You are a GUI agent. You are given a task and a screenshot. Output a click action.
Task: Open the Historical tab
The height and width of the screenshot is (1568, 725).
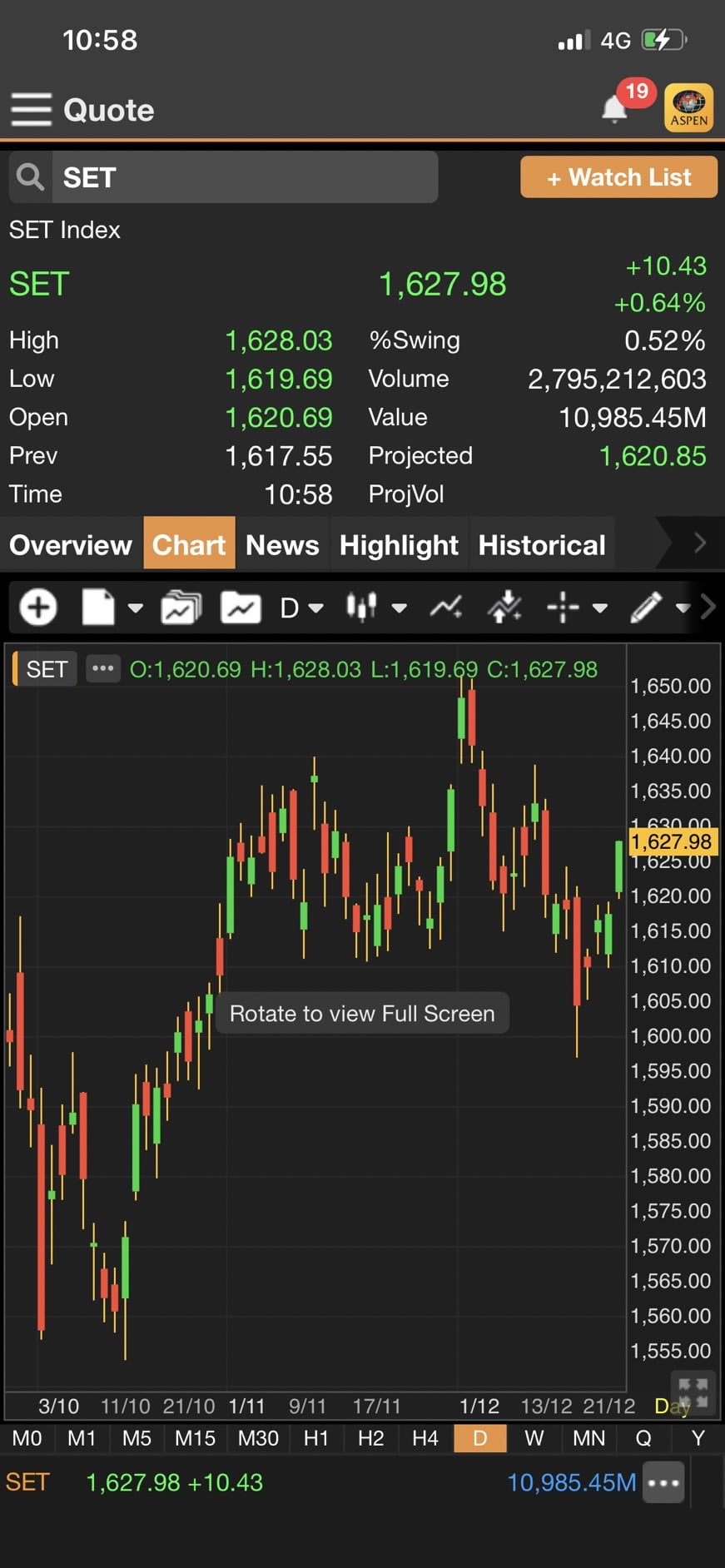pyautogui.click(x=542, y=544)
